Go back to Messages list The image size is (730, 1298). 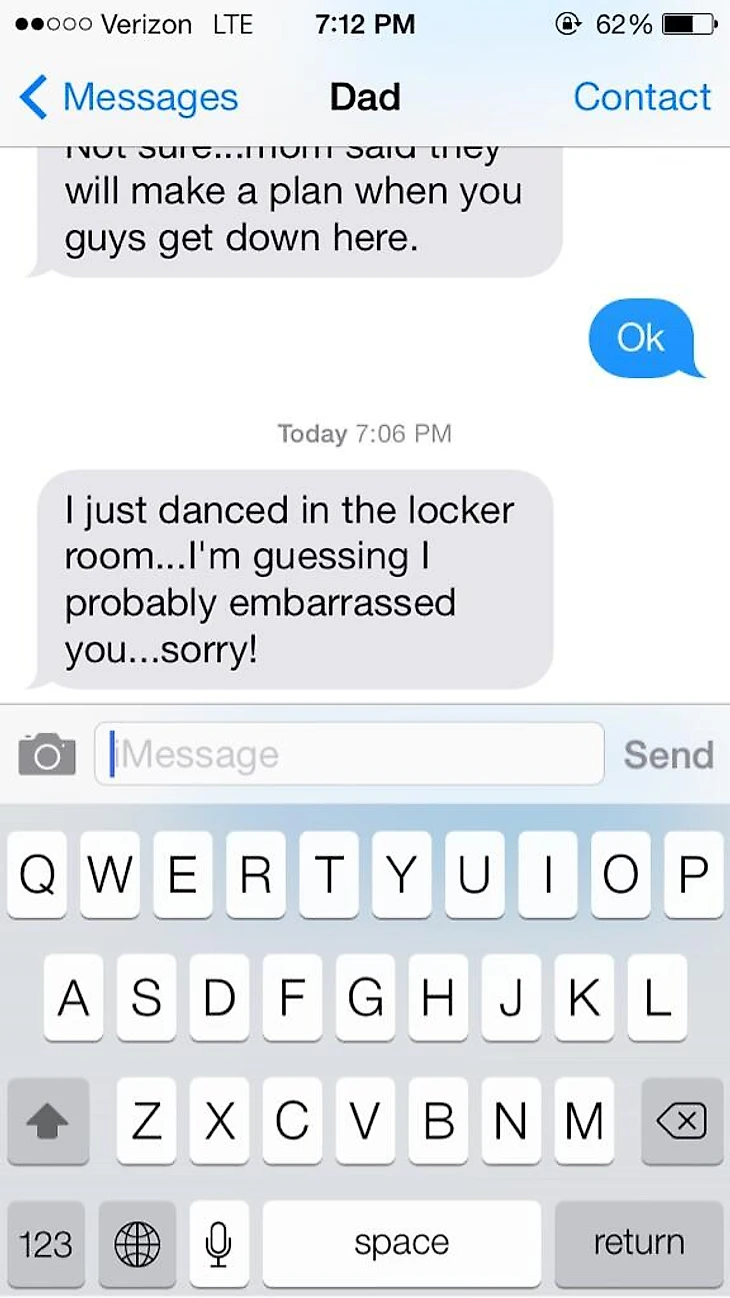click(x=128, y=98)
